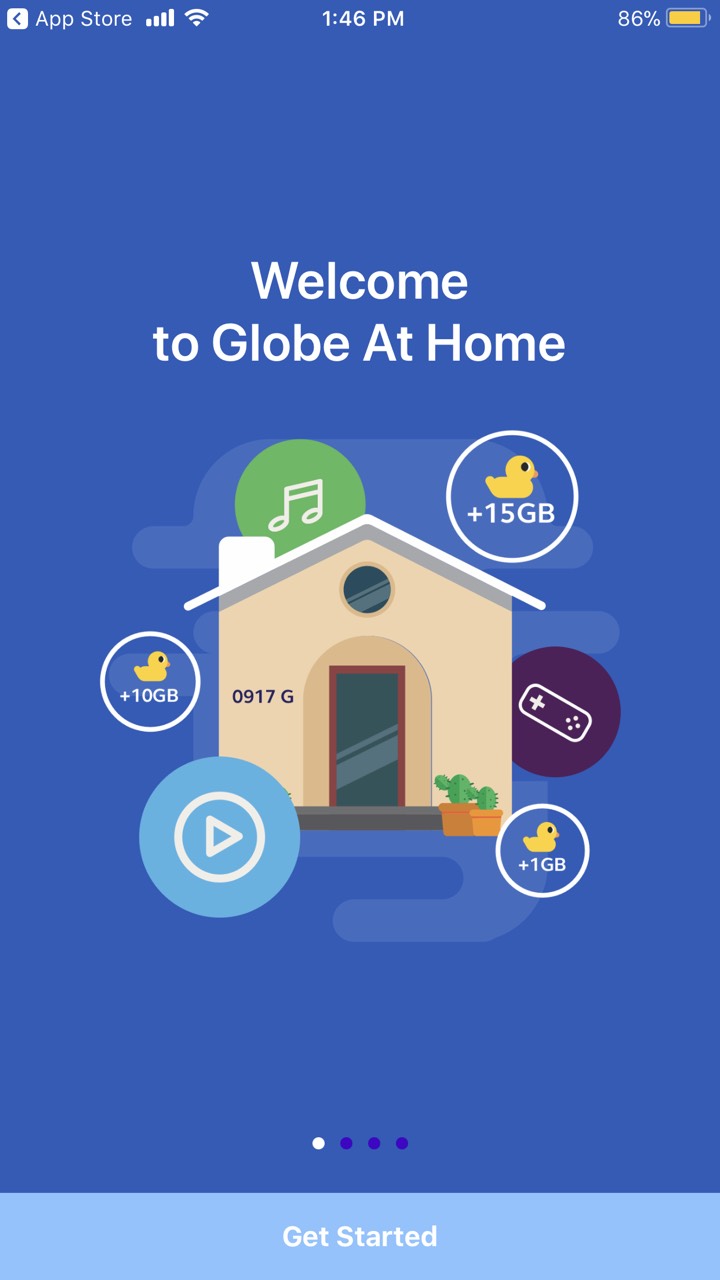
Task: Select the third page indicator dot
Action: pos(374,1143)
